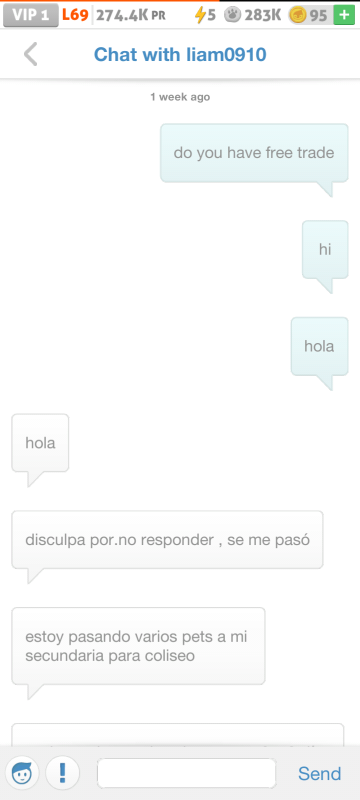360x800 pixels.
Task: Open the VIP 1 badge
Action: click(31, 15)
